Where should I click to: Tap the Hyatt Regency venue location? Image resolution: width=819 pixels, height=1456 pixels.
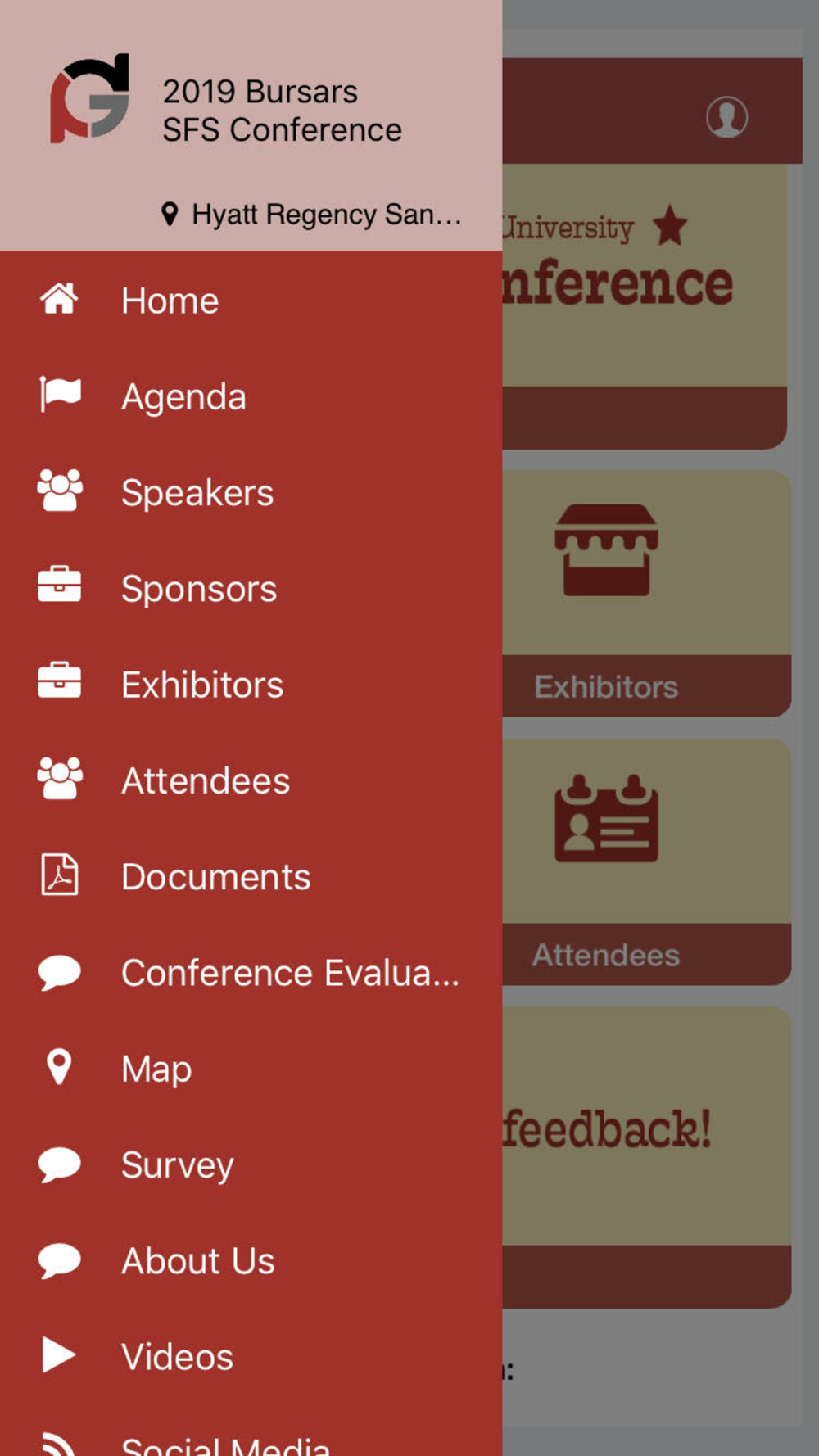[311, 215]
